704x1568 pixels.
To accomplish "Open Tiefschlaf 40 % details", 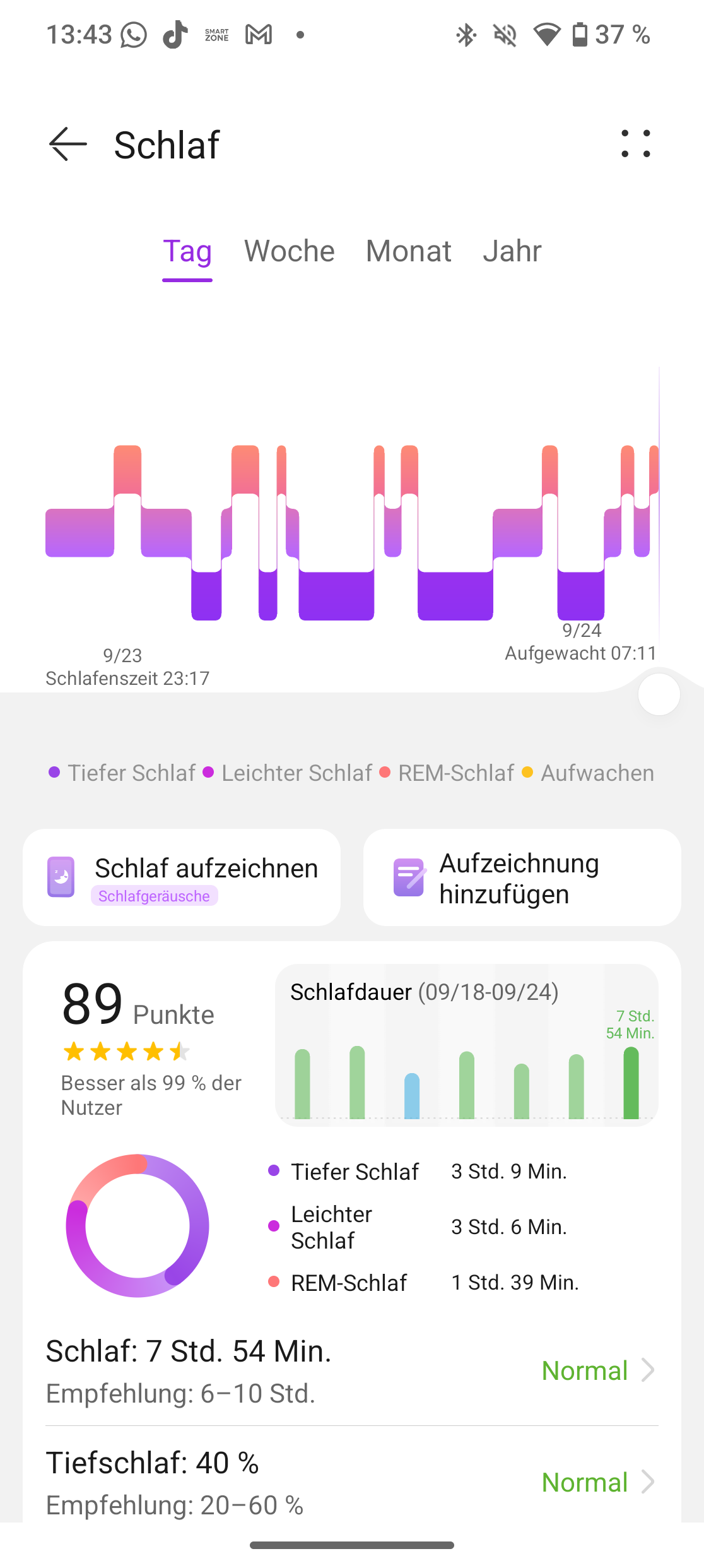I will [x=351, y=1482].
